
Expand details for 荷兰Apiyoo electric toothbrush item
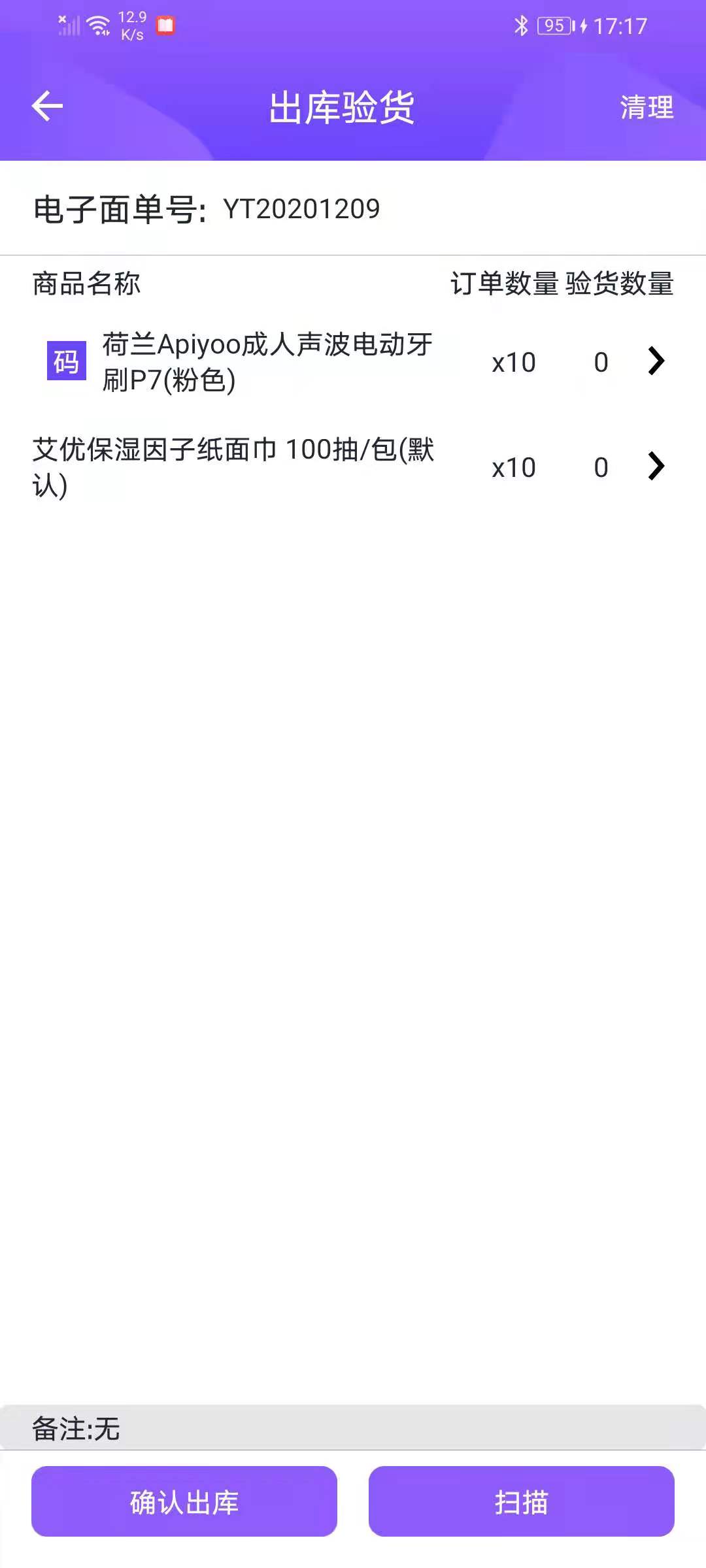pos(656,363)
